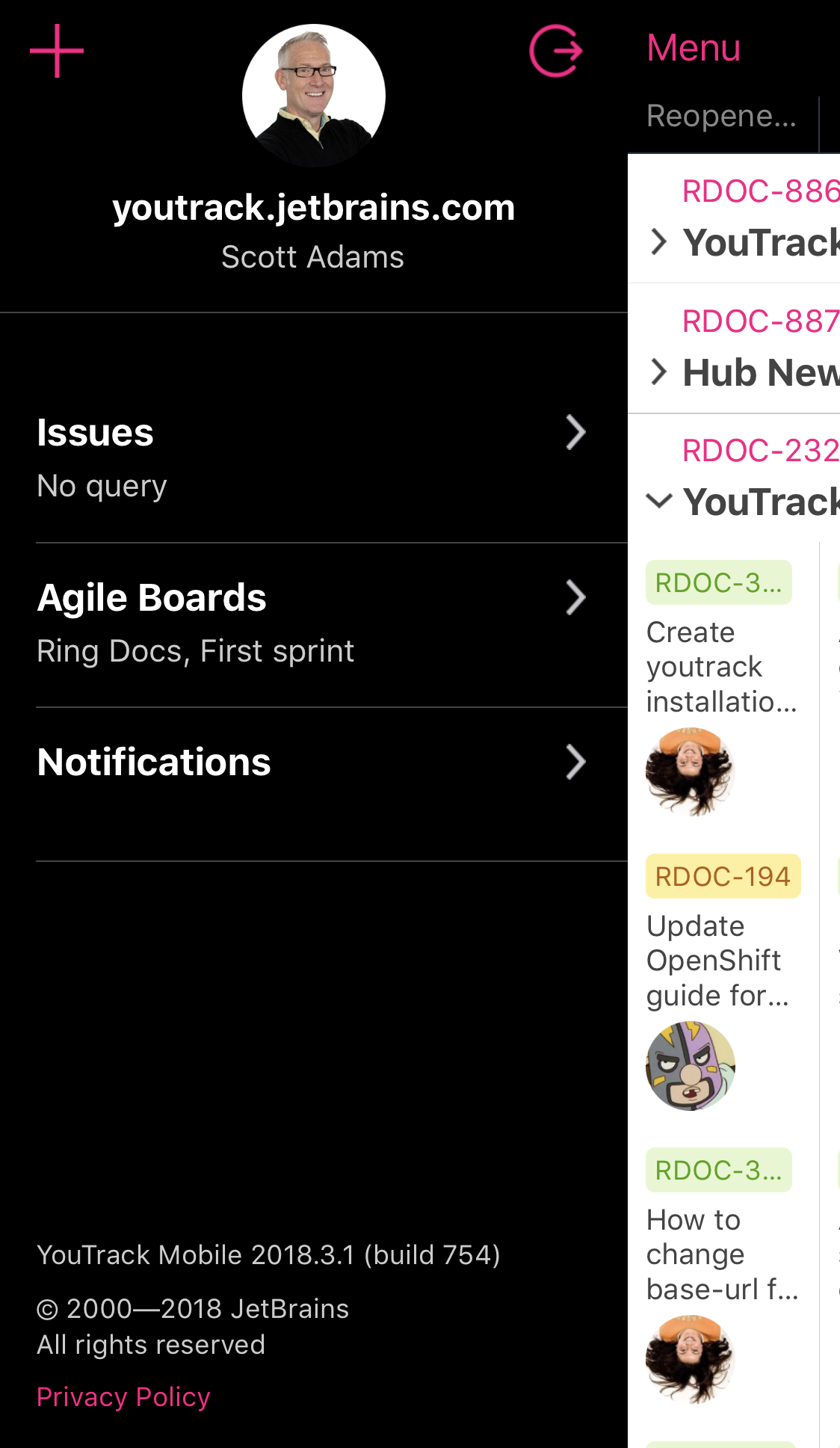Screen dimensions: 840x1448
Task: Collapse the RDOC-232 swimlane
Action: pos(658,501)
